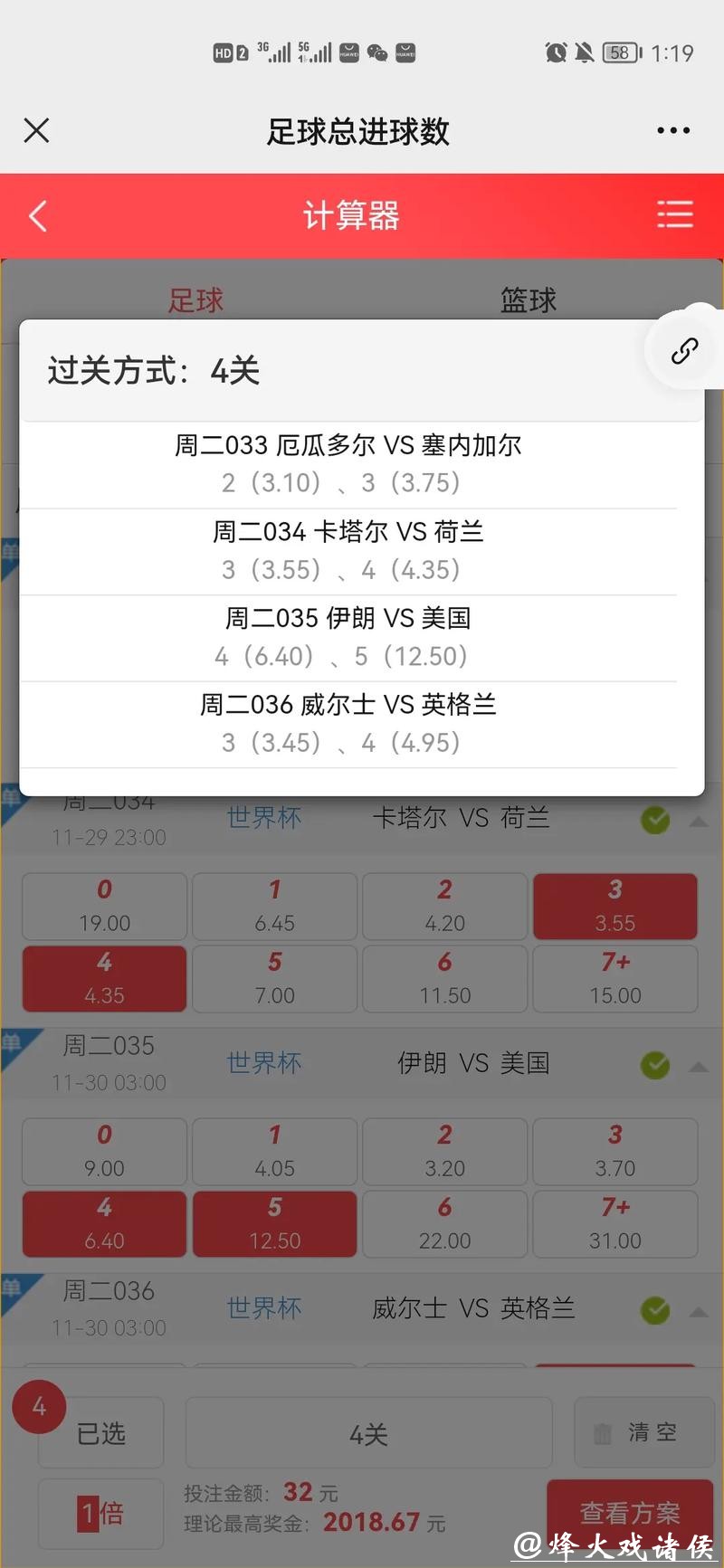Collapse the 周二035 match panel
Screen dimensions: 724x1568
click(x=698, y=1065)
